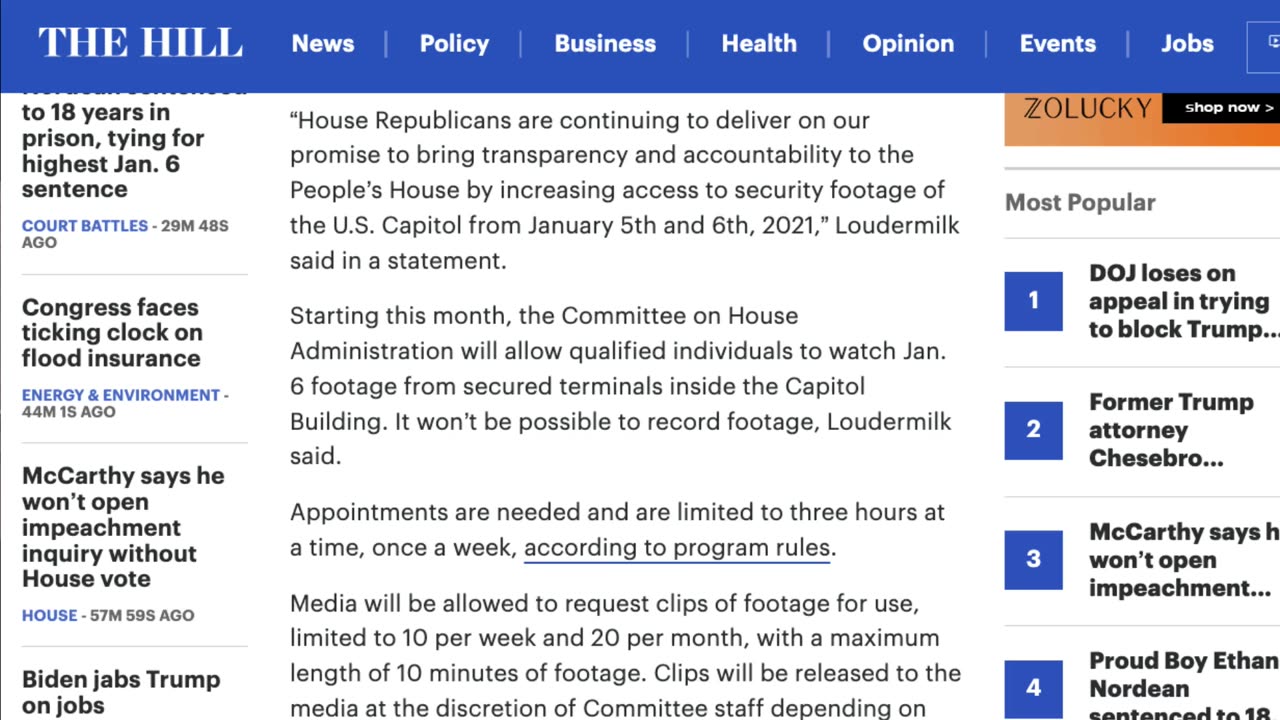1280x720 pixels.
Task: Switch to the Business section
Action: [x=605, y=44]
